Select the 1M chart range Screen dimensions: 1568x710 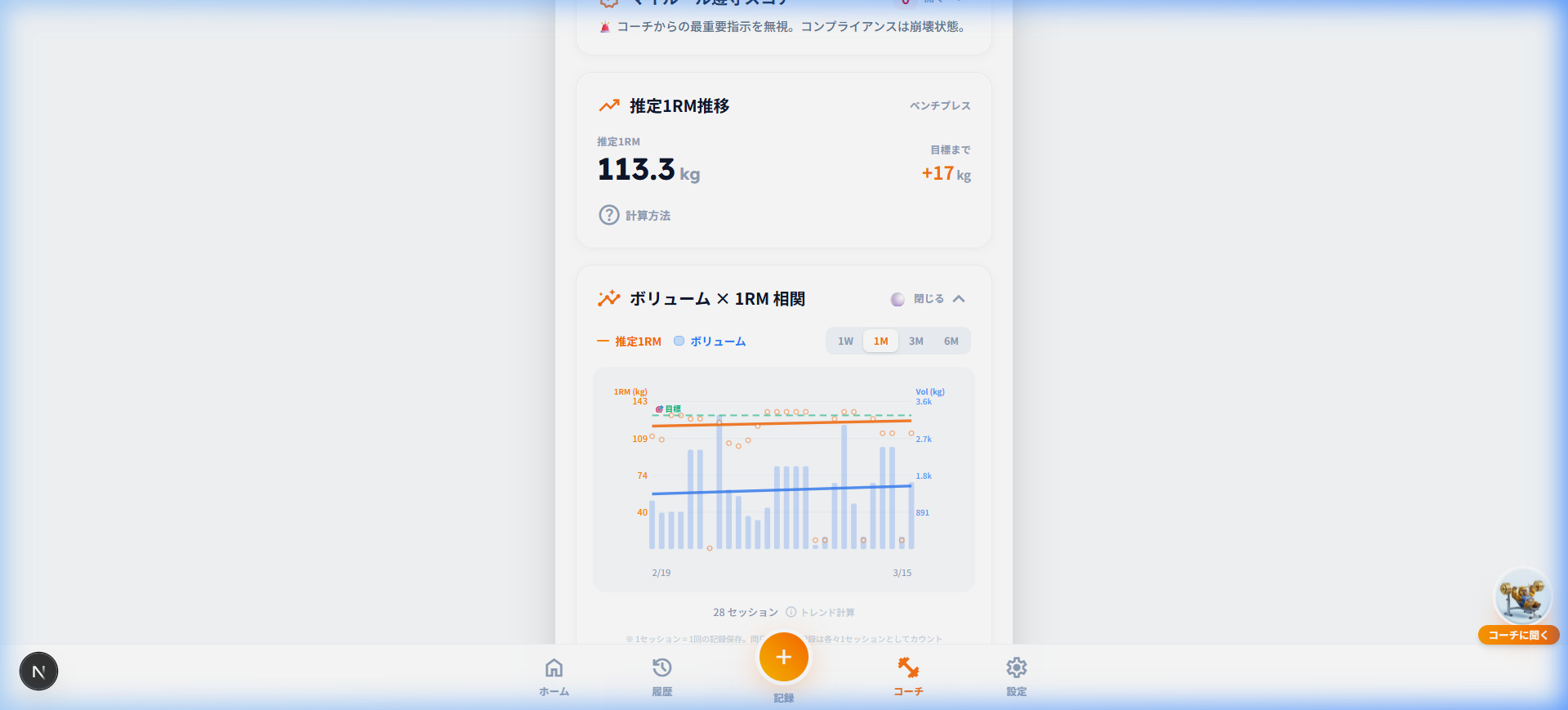click(880, 342)
